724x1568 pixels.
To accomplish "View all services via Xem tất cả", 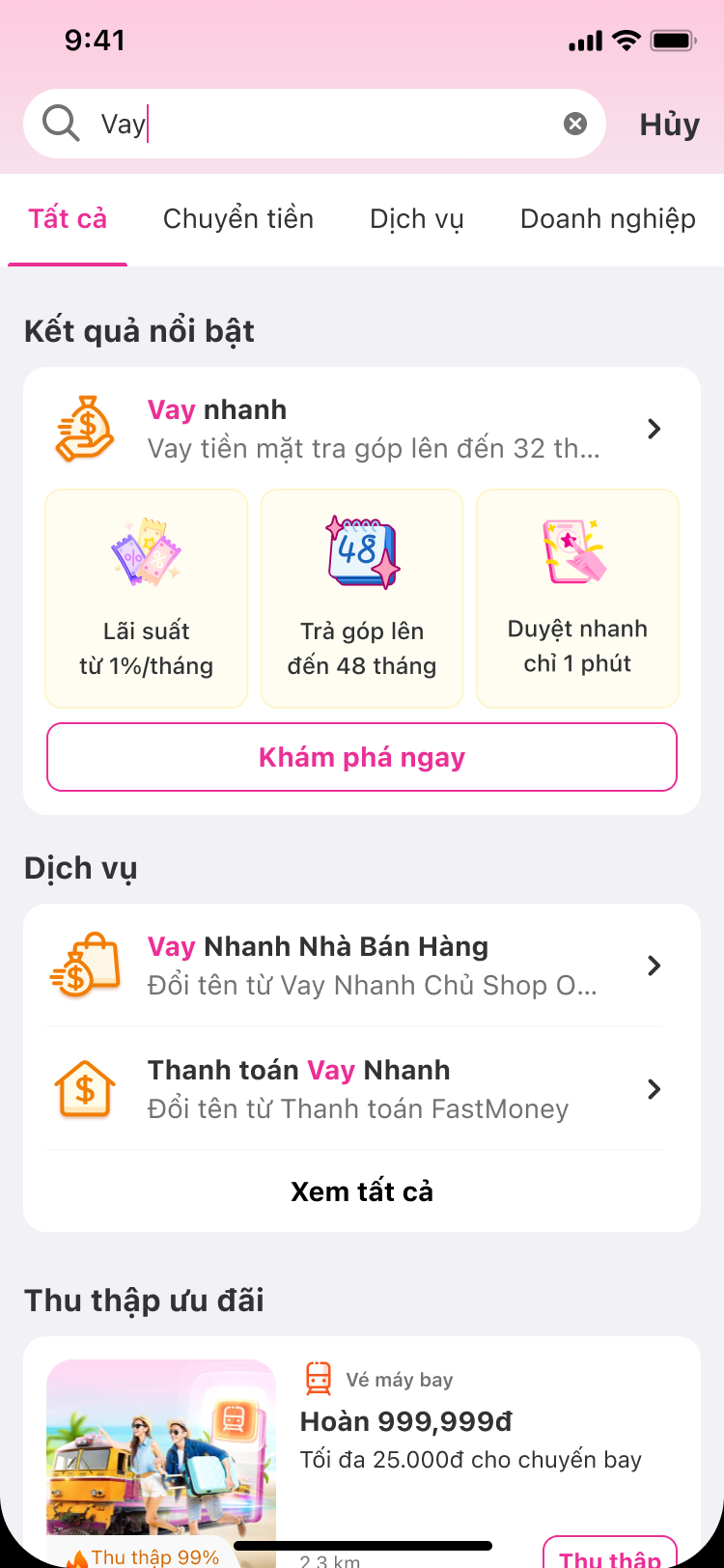I will [361, 1191].
